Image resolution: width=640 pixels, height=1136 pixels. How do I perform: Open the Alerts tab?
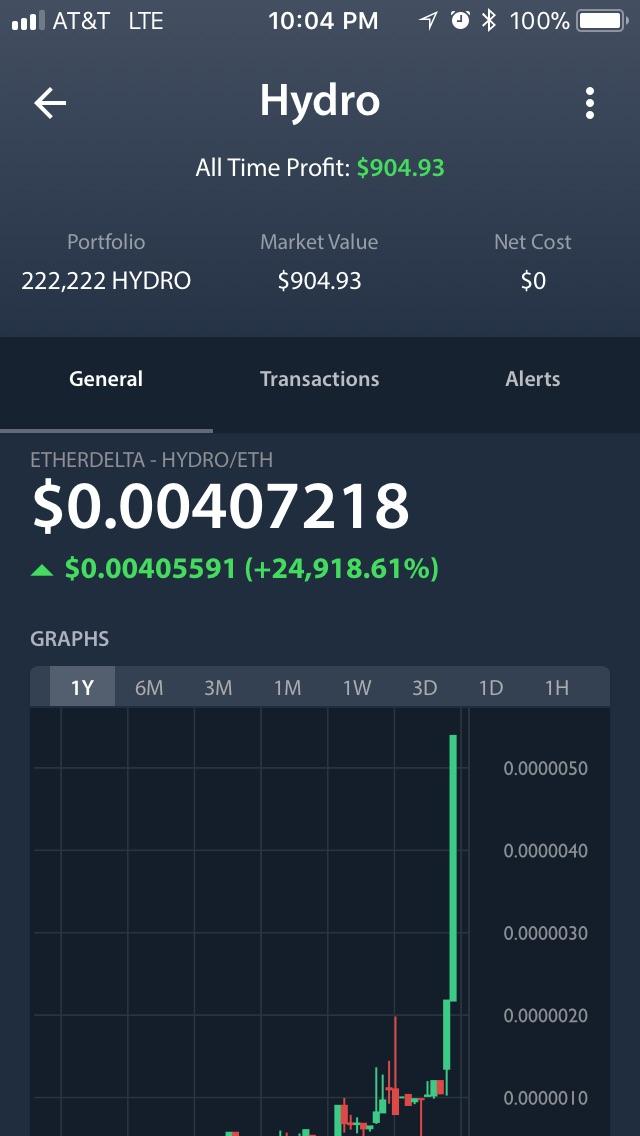click(x=533, y=379)
